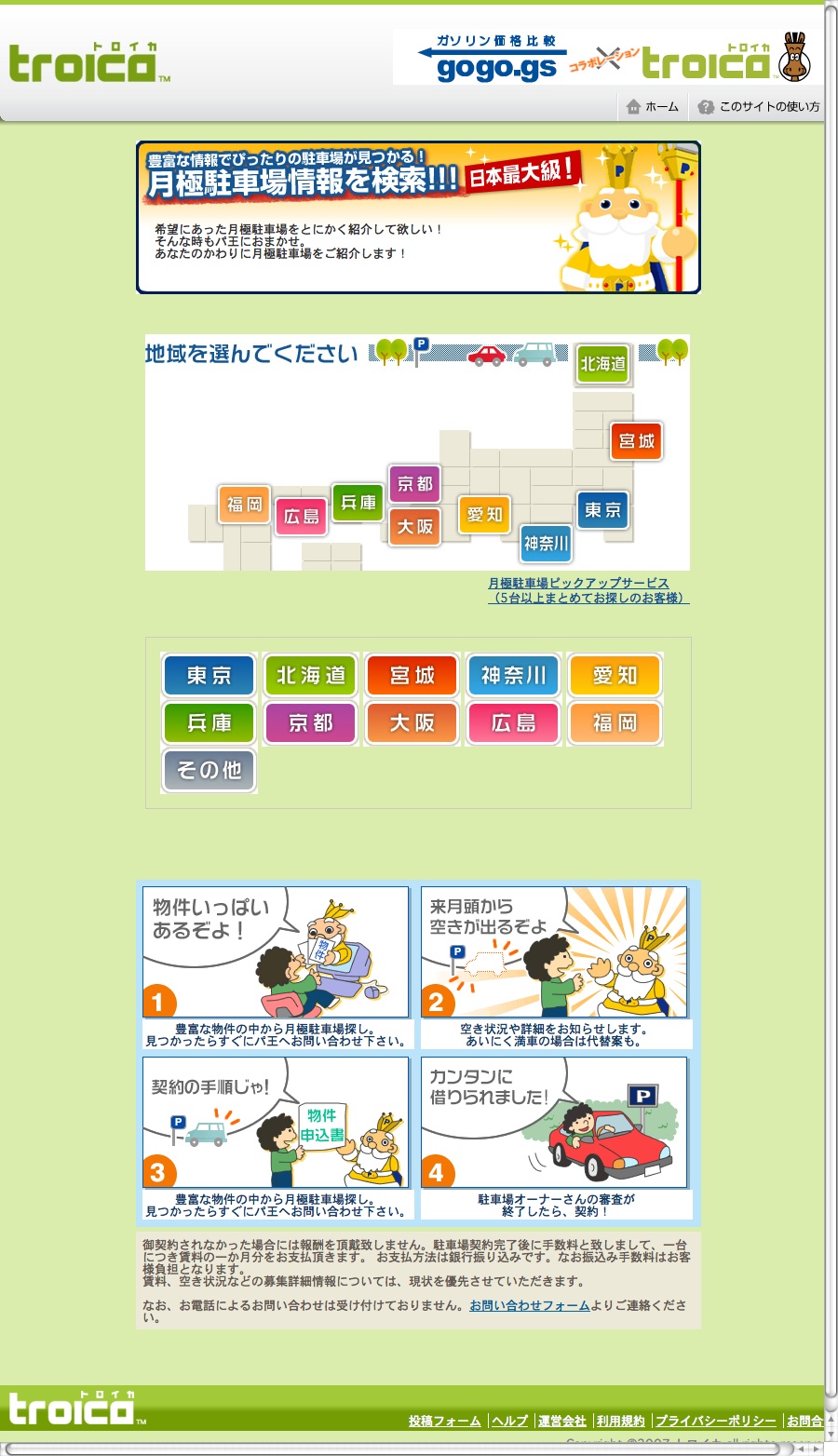Image resolution: width=838 pixels, height=1456 pixels.
Task: Select 大阪 in the region grid
Action: tap(412, 722)
